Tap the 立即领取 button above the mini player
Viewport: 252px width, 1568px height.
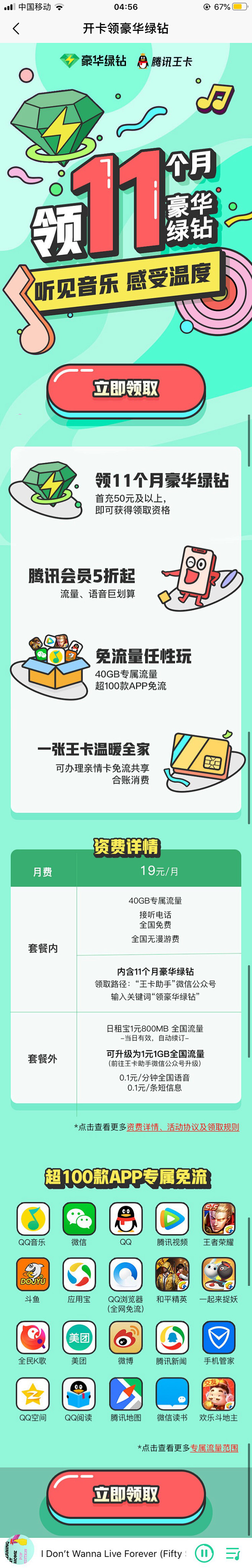tap(126, 1494)
